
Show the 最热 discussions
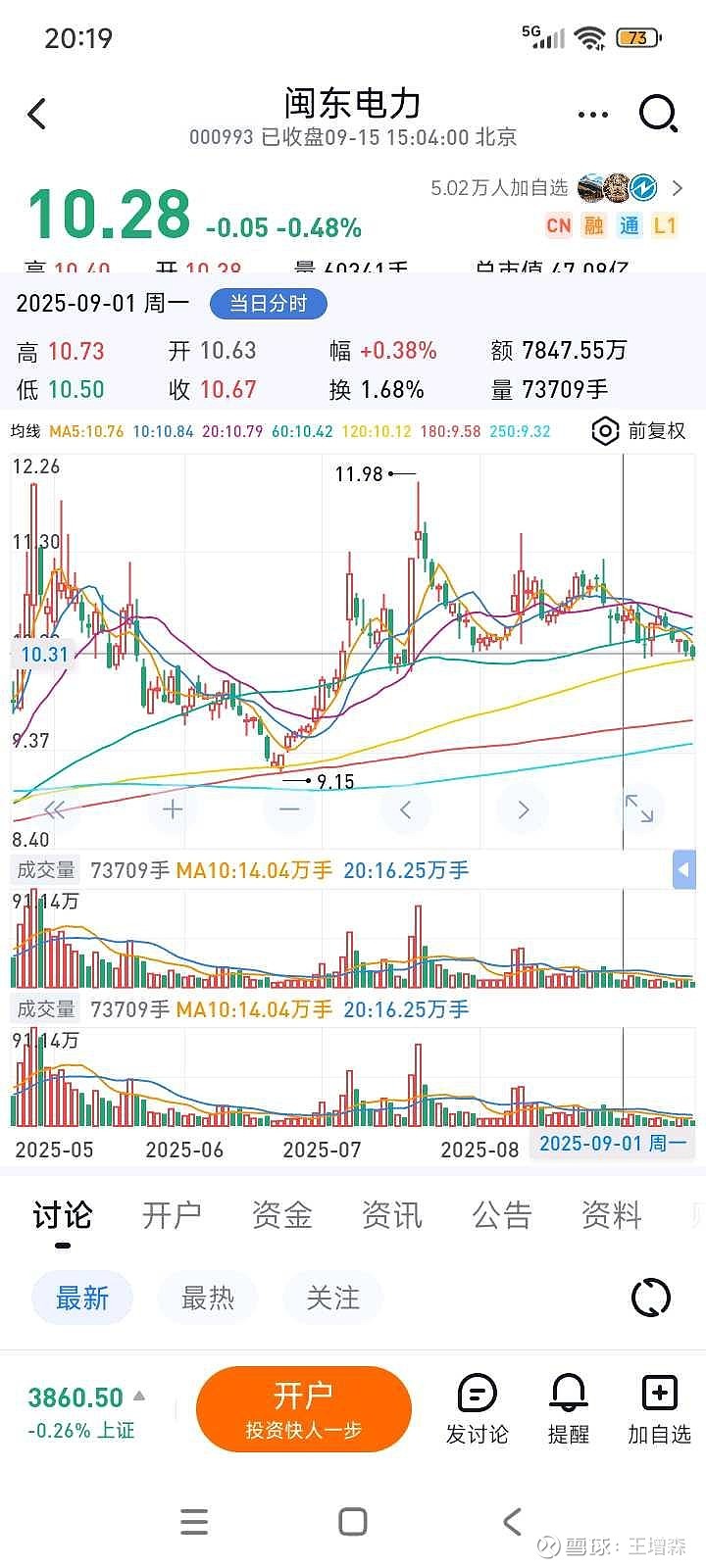tap(208, 1298)
